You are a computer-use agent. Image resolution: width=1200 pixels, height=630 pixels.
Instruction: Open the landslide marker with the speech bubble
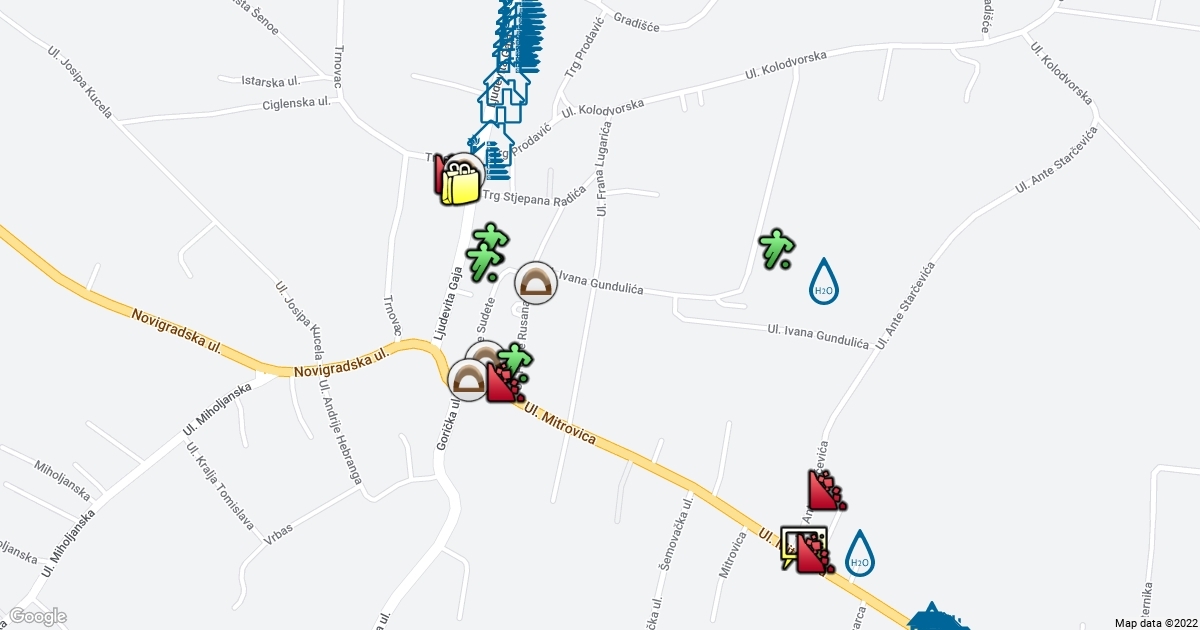click(805, 549)
